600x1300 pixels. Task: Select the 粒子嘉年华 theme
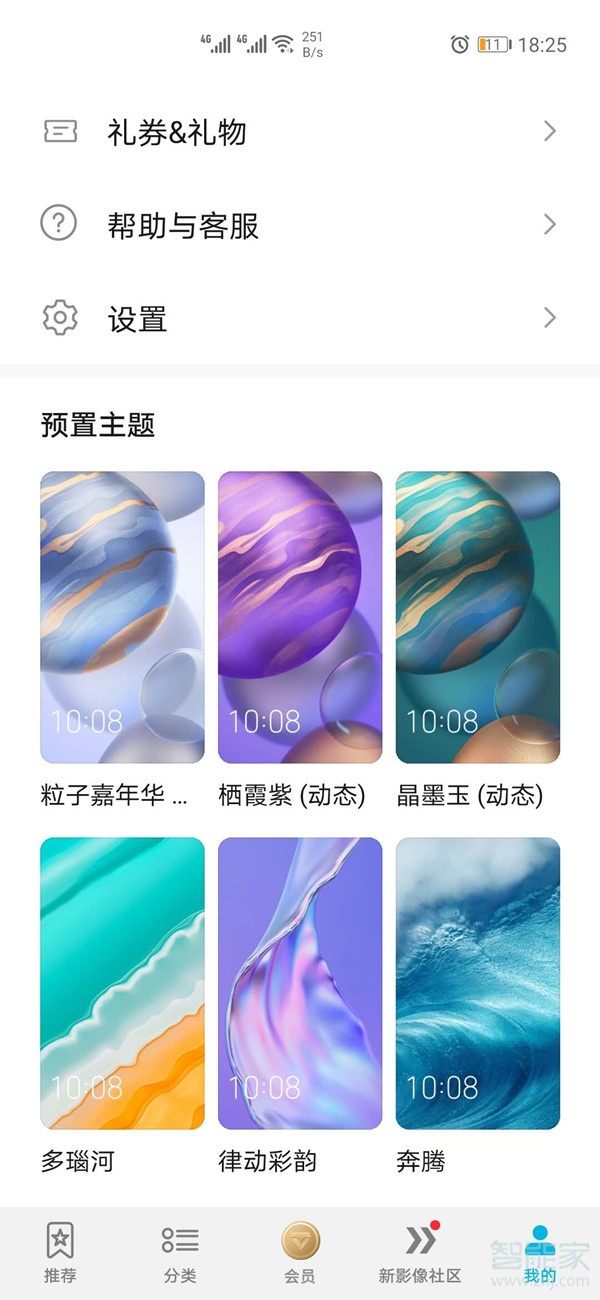[122, 617]
